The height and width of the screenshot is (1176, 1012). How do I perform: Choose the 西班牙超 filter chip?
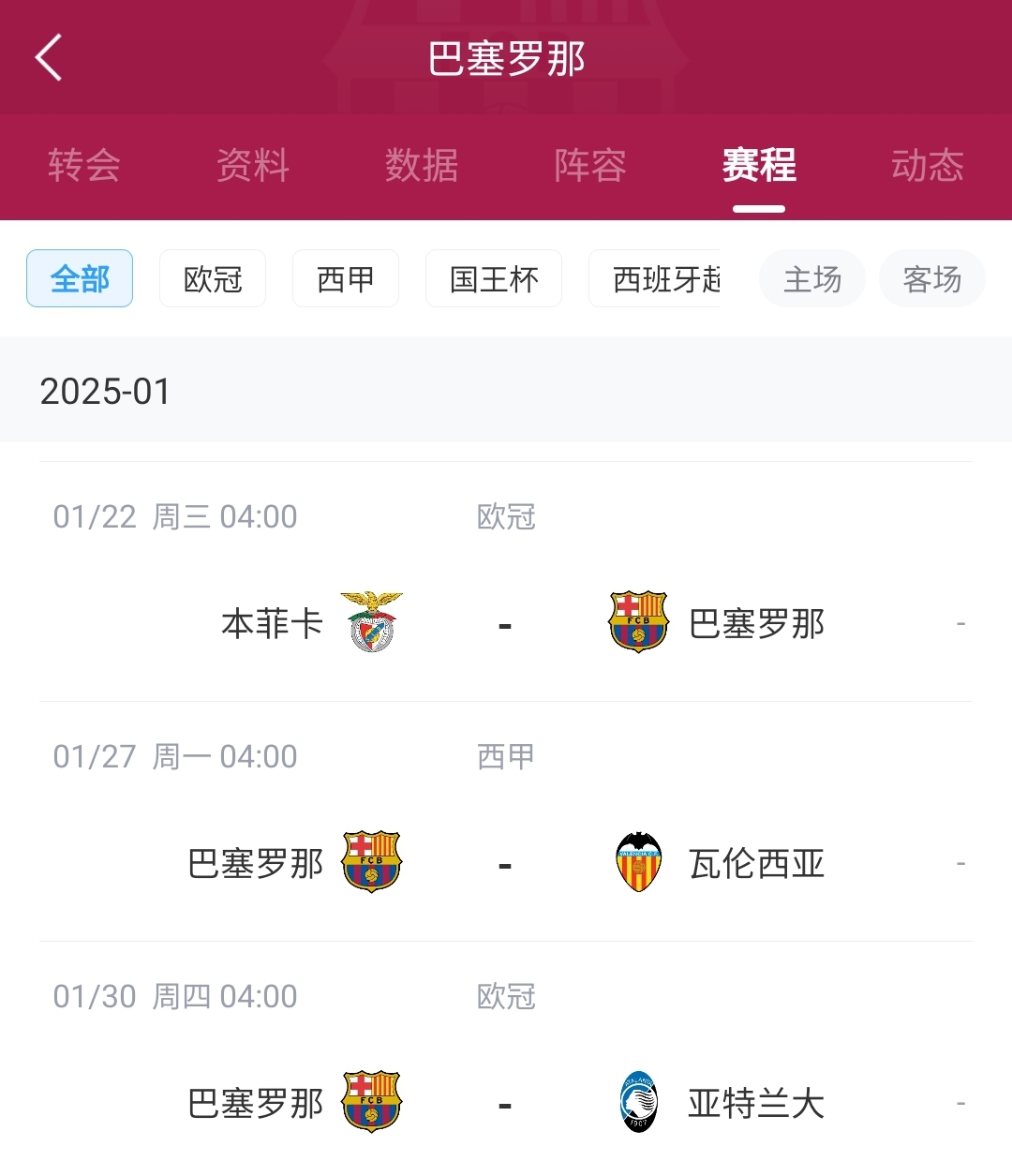(x=656, y=278)
